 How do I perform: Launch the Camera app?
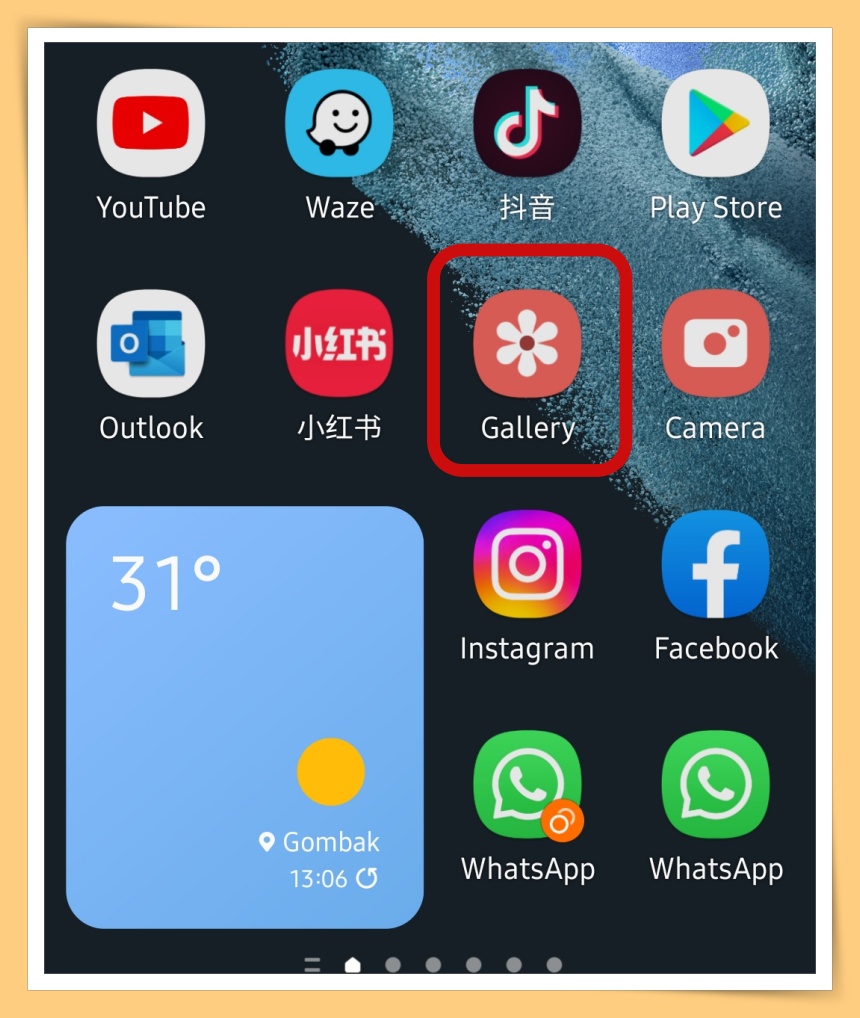click(715, 344)
